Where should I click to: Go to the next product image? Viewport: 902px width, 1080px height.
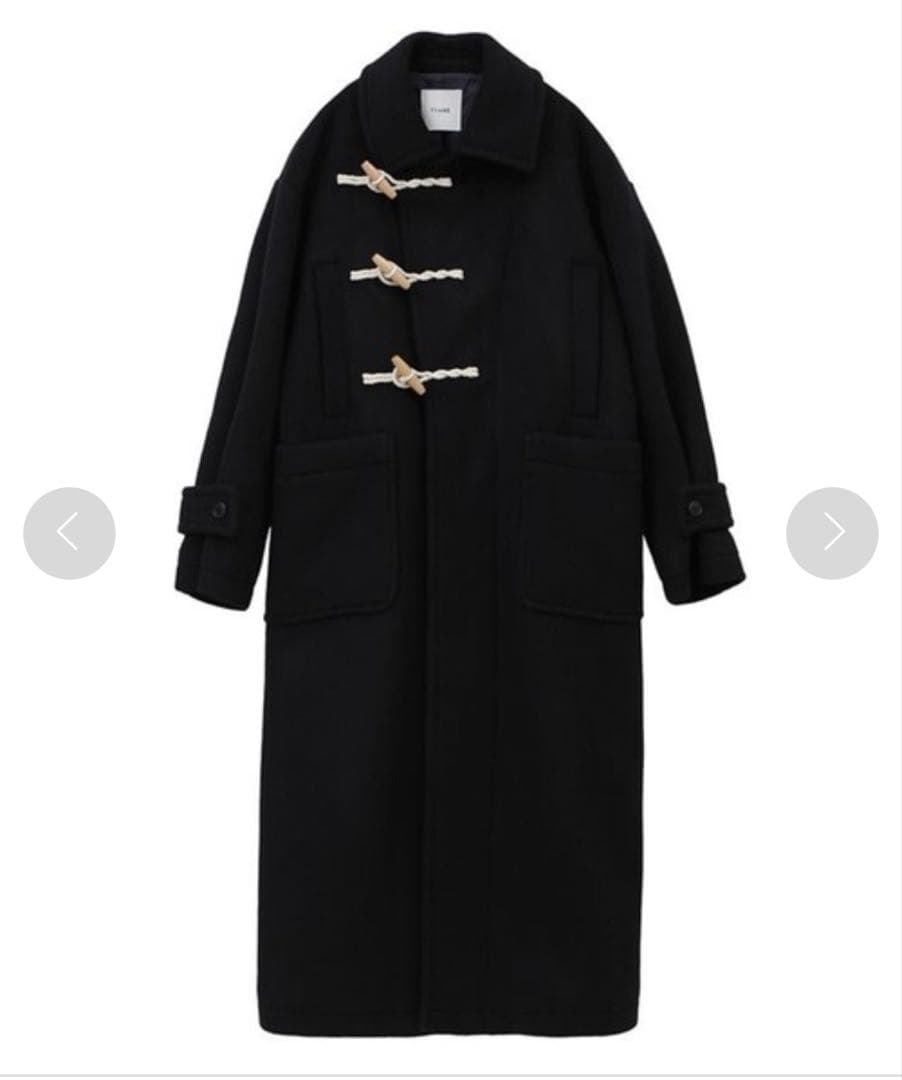click(832, 533)
